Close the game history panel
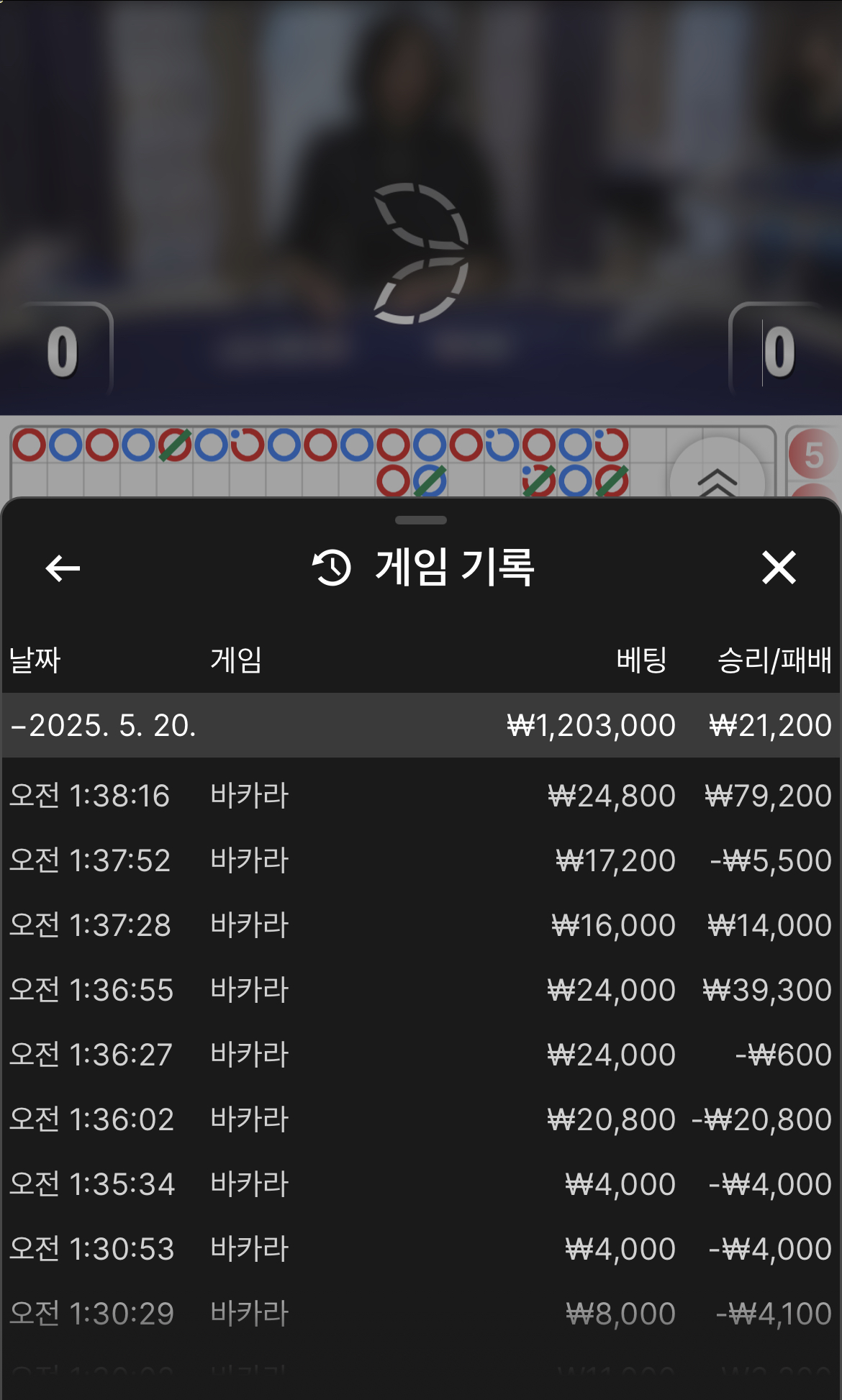Viewport: 842px width, 1400px height. [x=779, y=568]
